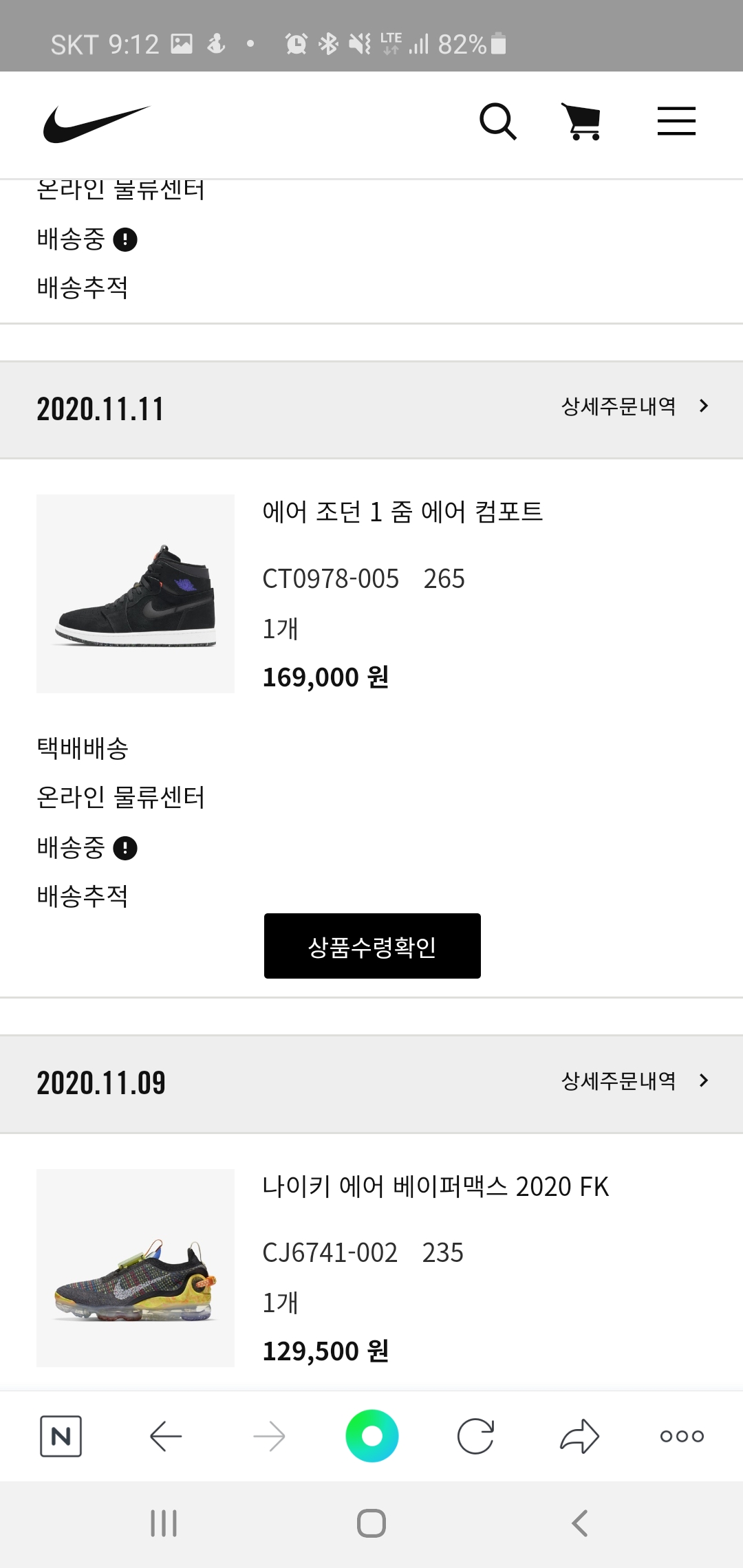743x1568 pixels.
Task: Go to Nike home via swoosh logo
Action: coord(96,124)
